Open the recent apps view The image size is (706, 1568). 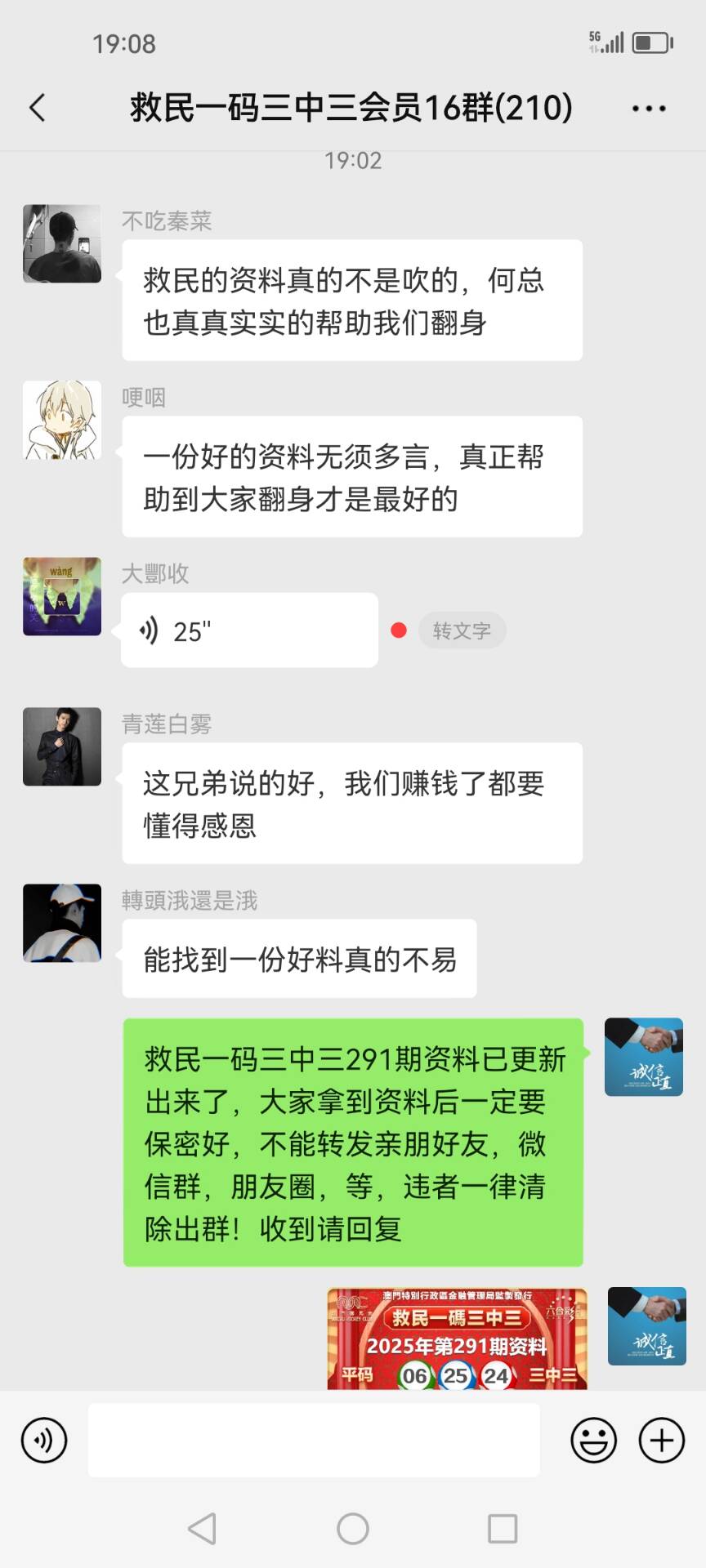point(502,1528)
